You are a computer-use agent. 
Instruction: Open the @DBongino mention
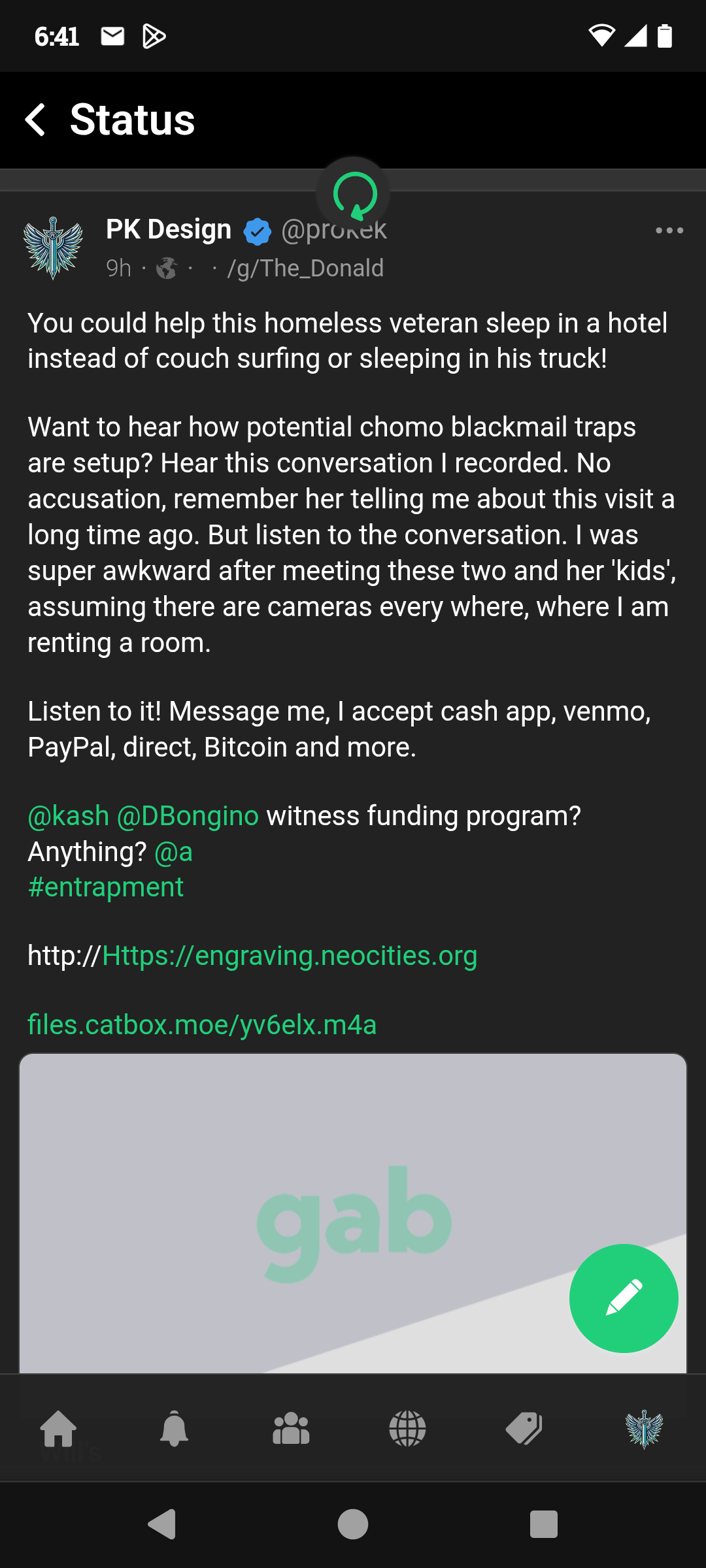click(x=188, y=816)
